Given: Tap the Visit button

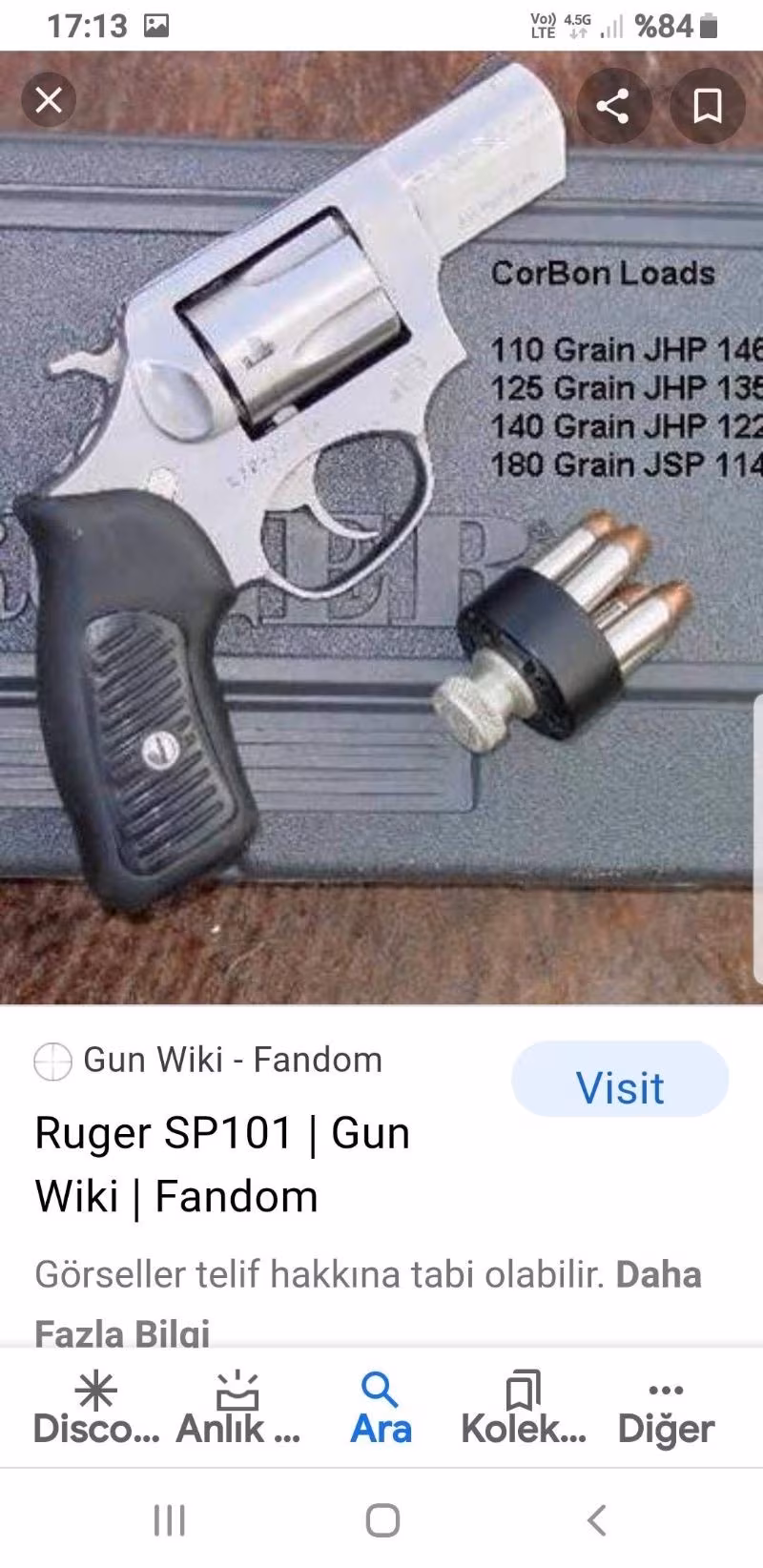Looking at the screenshot, I should 620,1086.
